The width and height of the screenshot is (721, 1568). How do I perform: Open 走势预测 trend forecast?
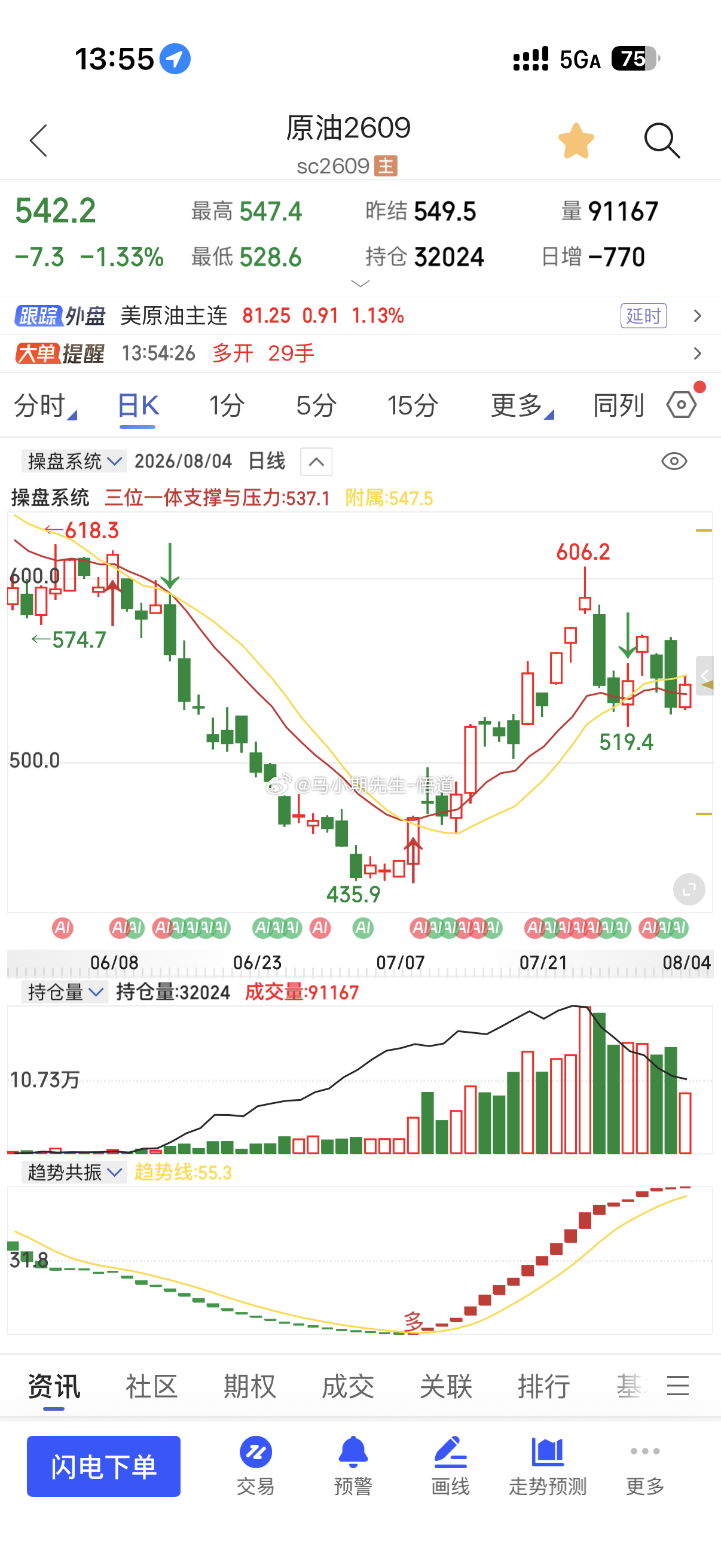548,1465
